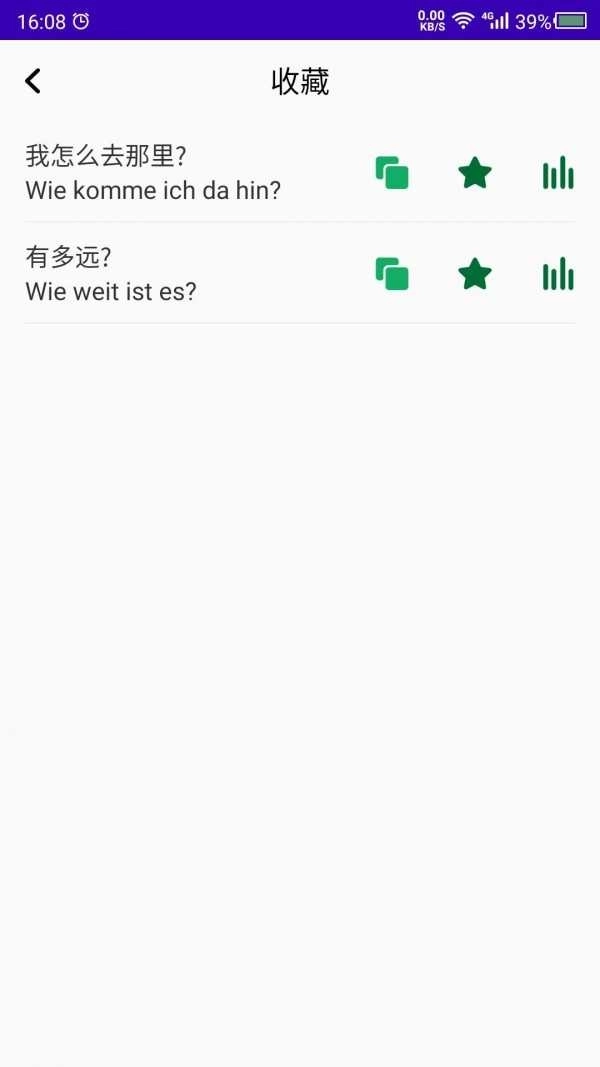600x1067 pixels.
Task: Copy the phrase "Wie komme ich da hin?"
Action: (x=392, y=173)
